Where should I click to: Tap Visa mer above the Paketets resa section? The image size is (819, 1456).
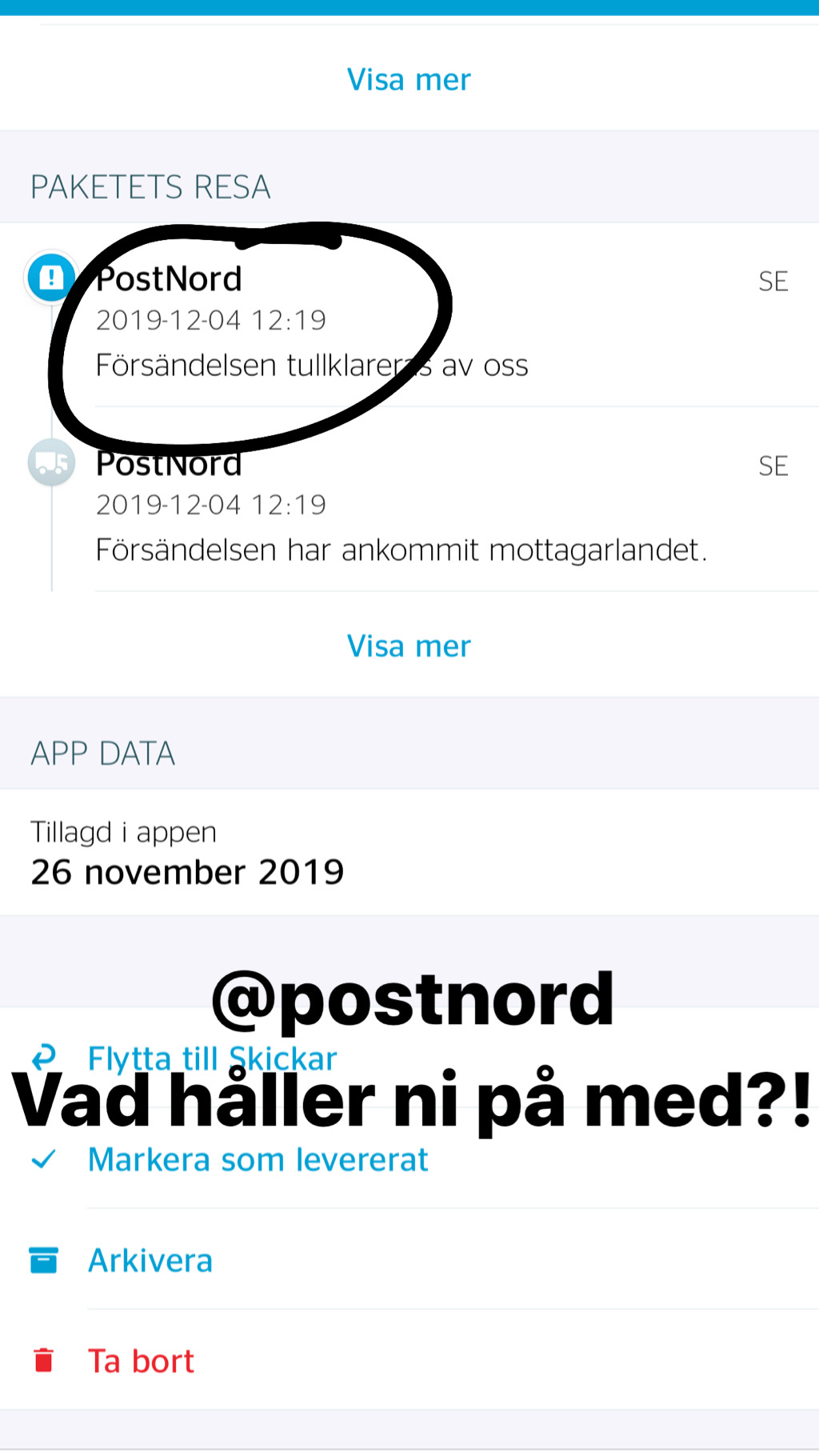[409, 79]
